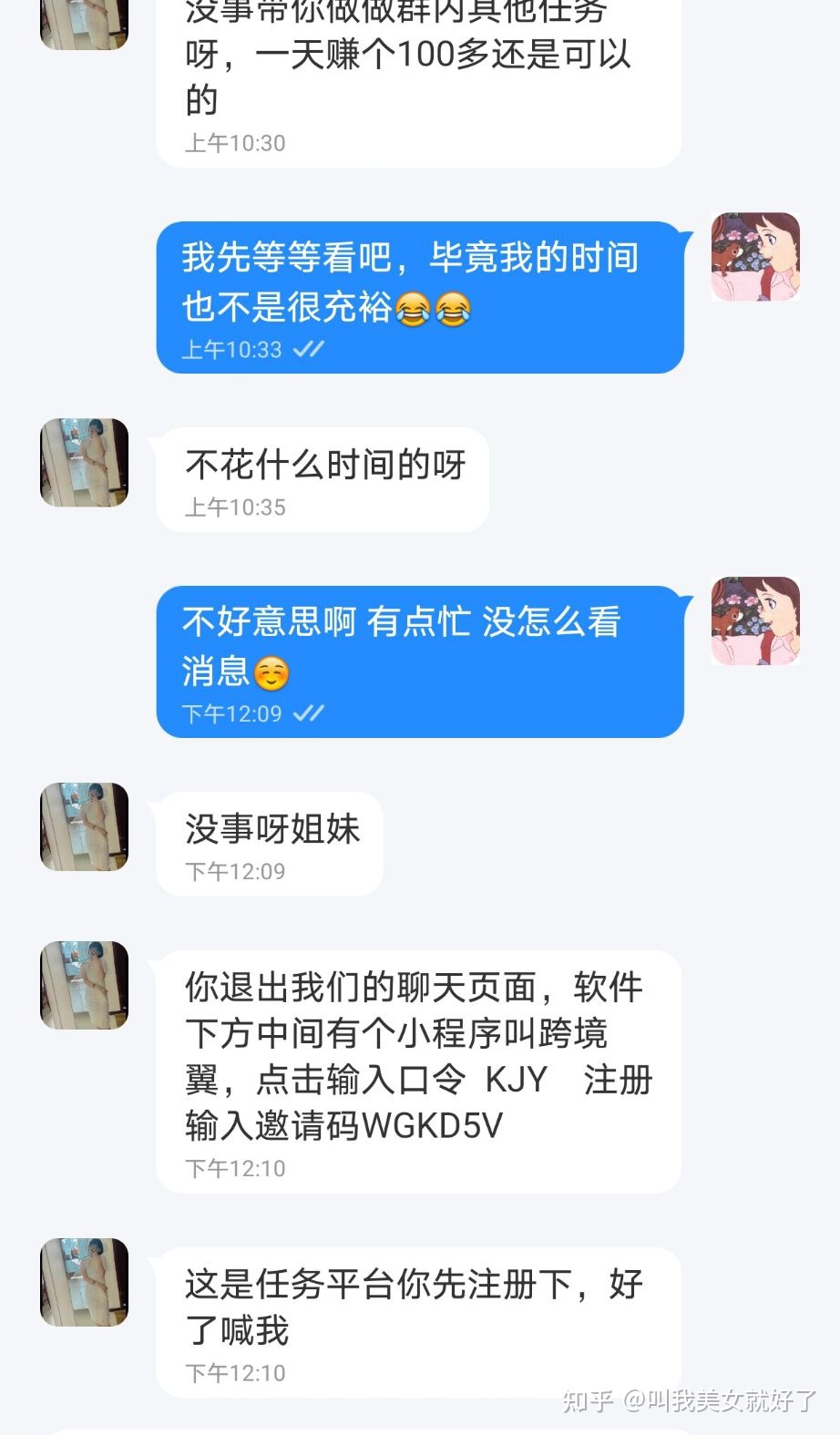This screenshot has width=840, height=1435.
Task: Tap my avatar next to "我先等等看吧"
Action: 755,257
